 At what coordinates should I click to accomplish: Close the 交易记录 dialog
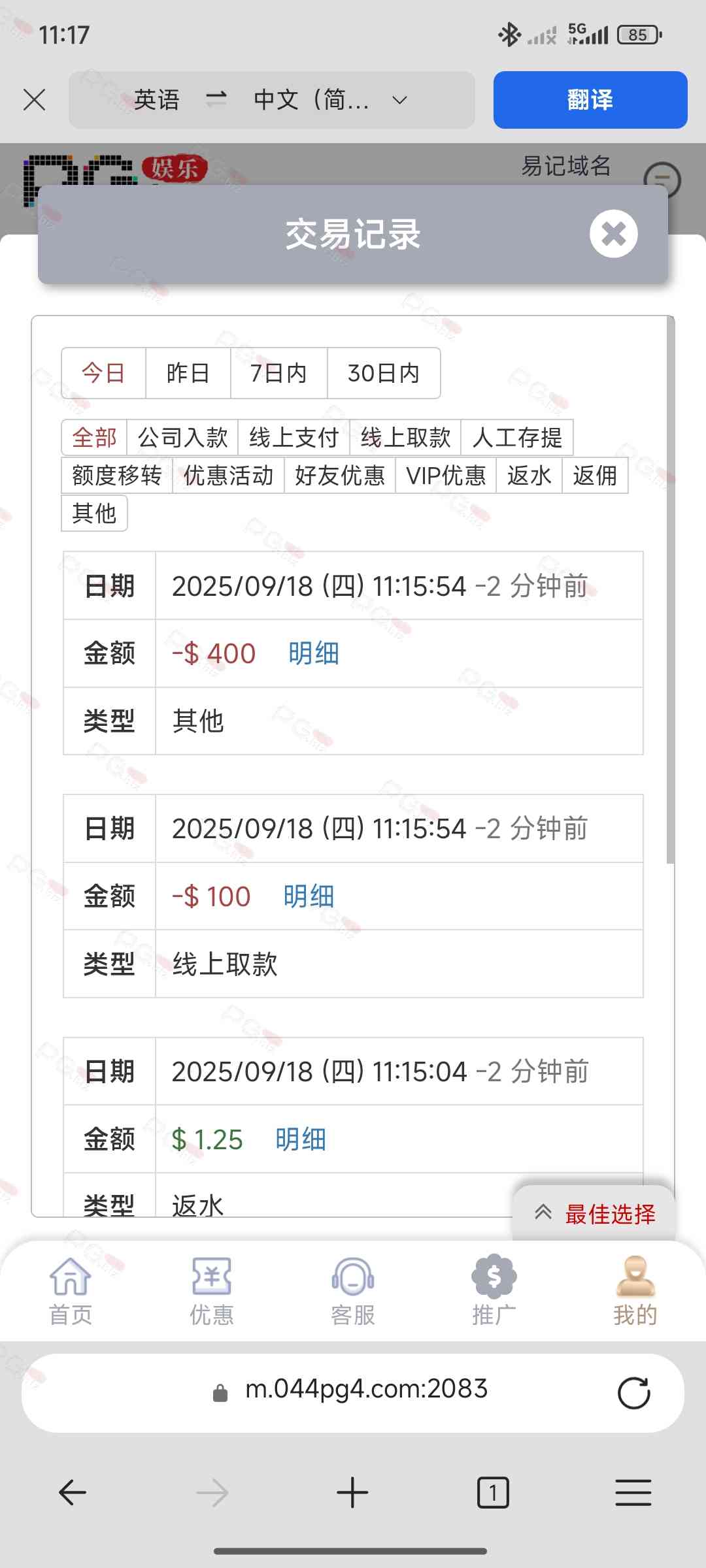(613, 234)
